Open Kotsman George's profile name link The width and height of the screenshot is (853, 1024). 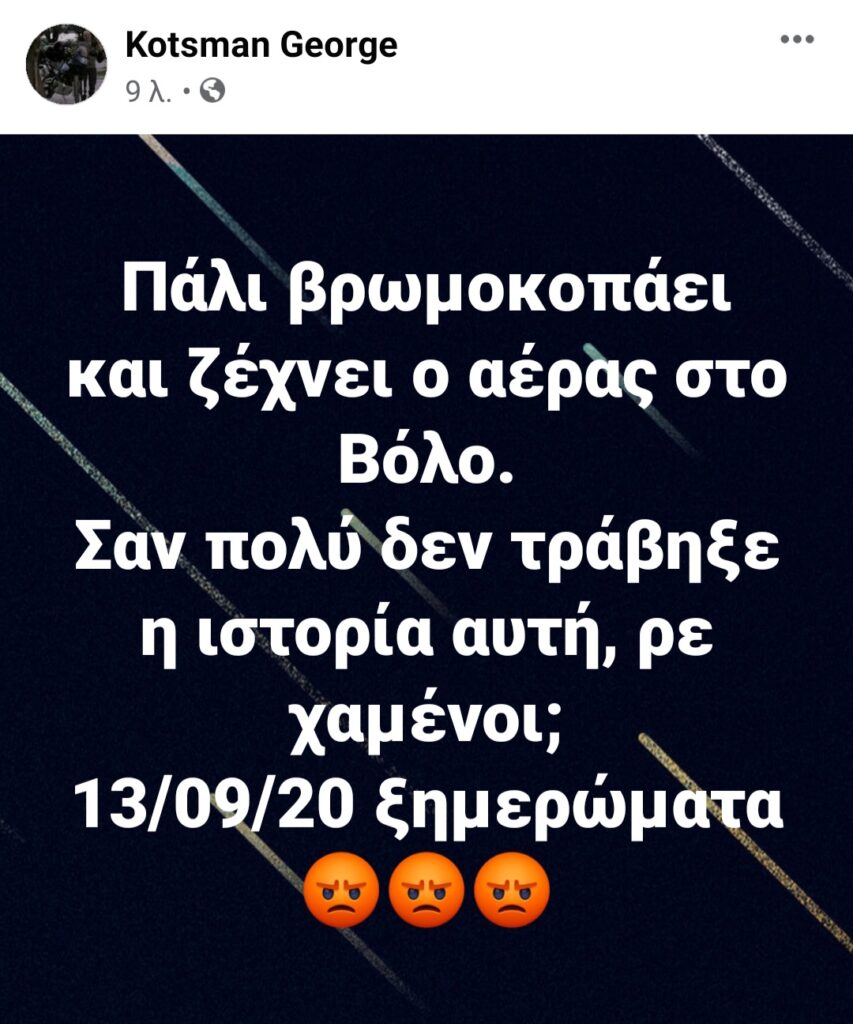click(261, 44)
